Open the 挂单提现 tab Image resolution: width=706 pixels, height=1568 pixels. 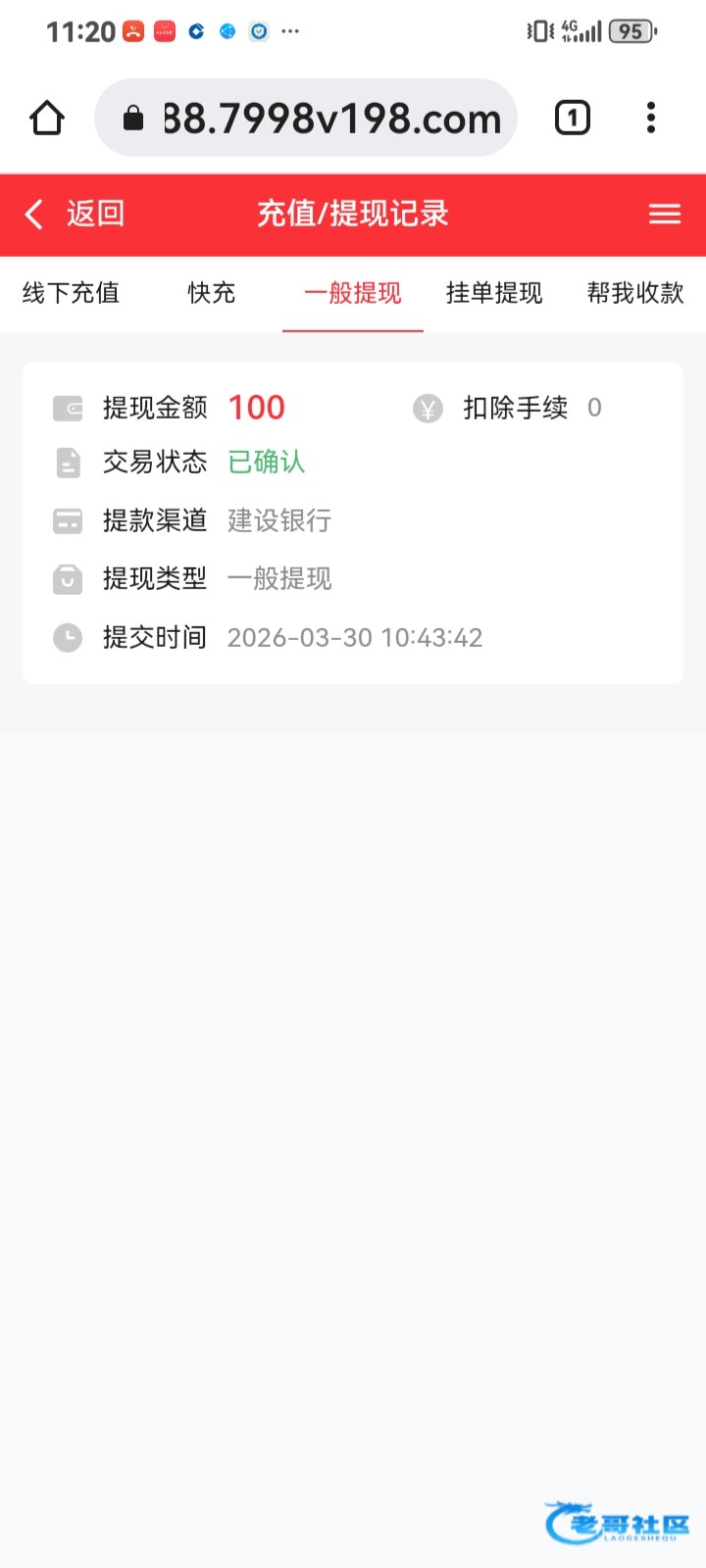tap(494, 293)
